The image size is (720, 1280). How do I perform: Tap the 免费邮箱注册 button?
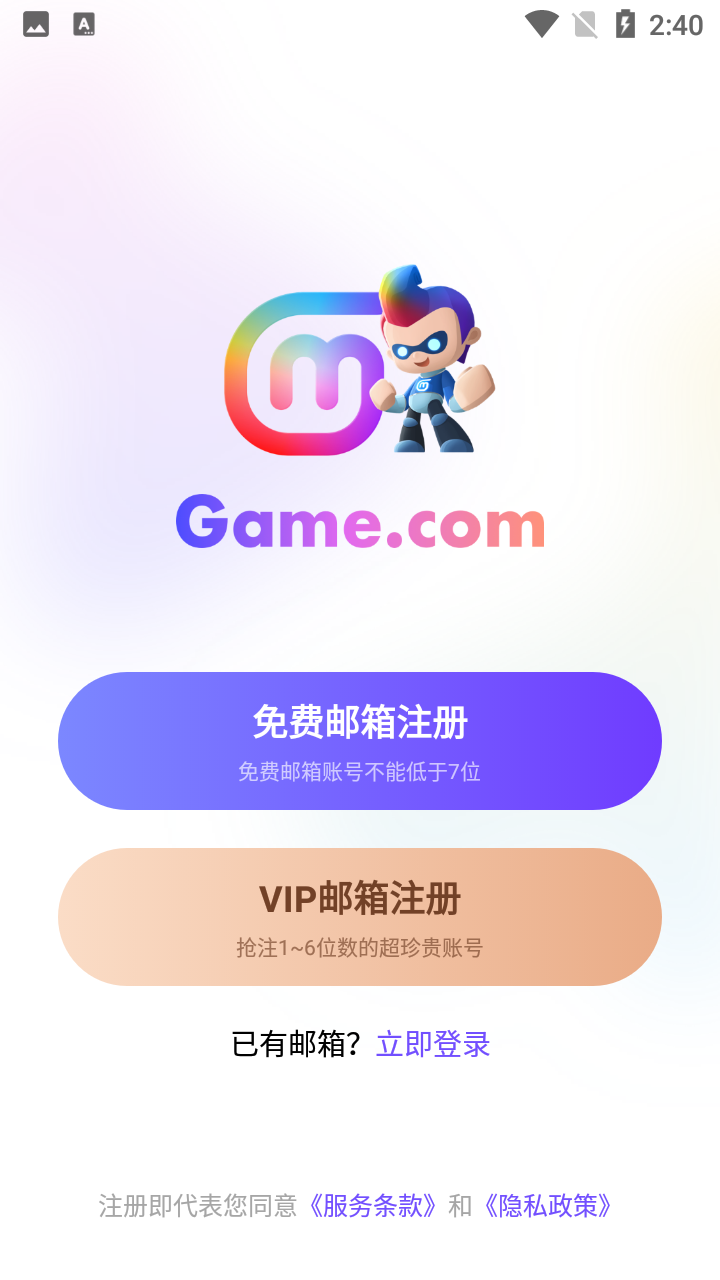click(360, 740)
